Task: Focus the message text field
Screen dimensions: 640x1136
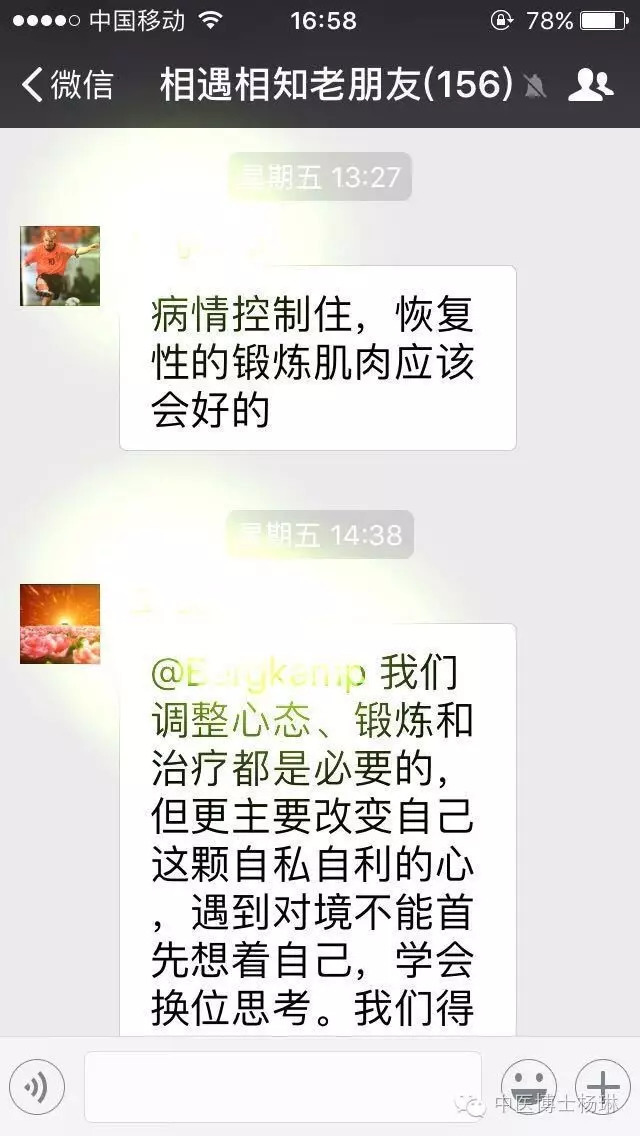Action: point(283,1087)
